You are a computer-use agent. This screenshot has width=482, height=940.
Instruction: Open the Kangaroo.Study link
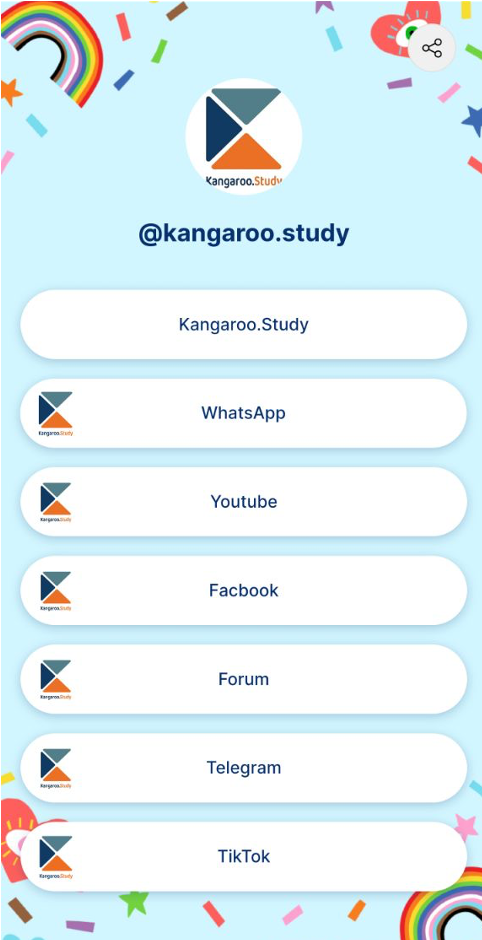(x=243, y=324)
